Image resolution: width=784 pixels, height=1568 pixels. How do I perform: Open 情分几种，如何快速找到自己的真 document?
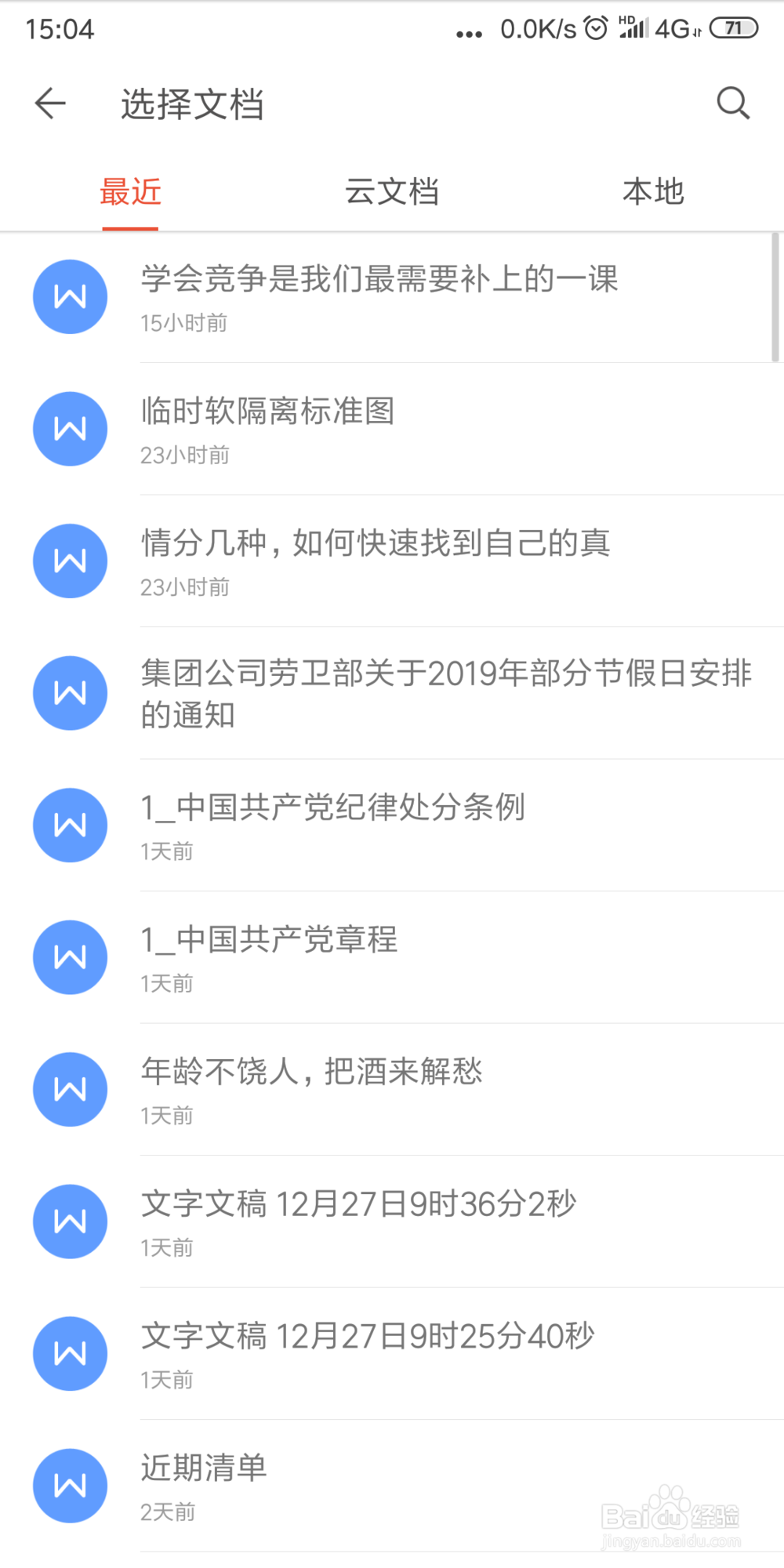coord(378,545)
